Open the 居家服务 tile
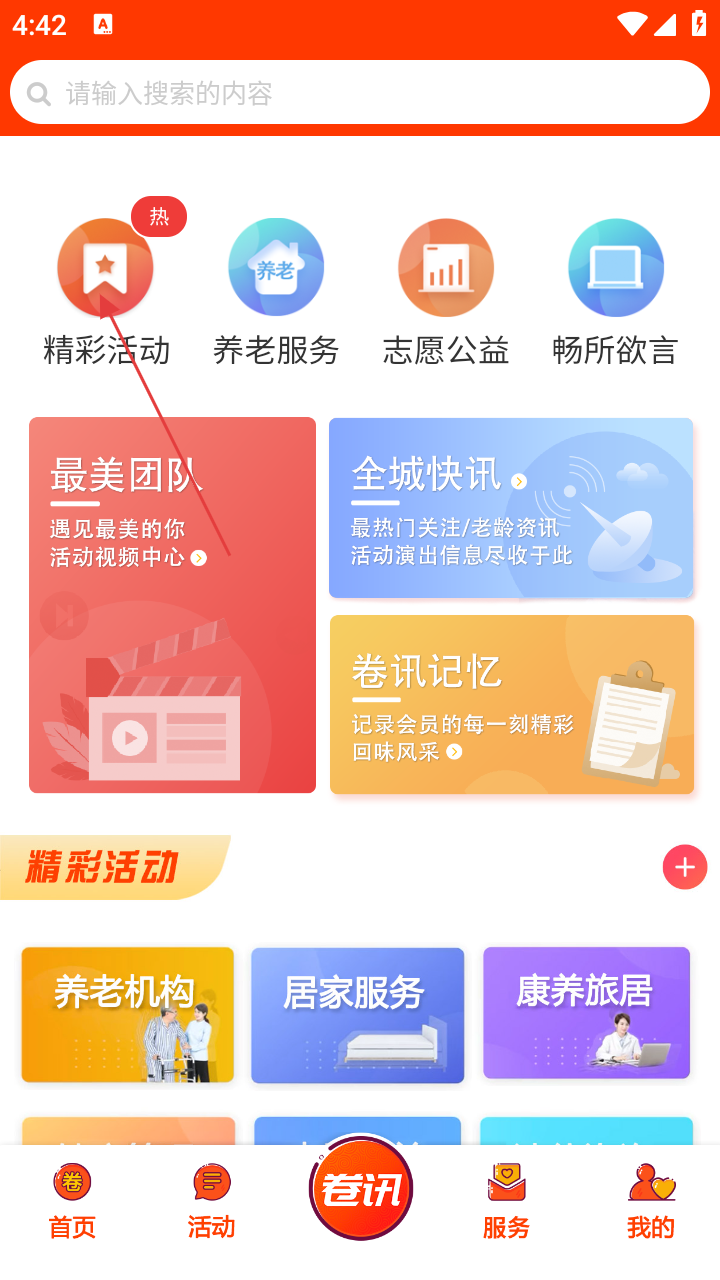This screenshot has width=720, height=1280. tap(357, 1015)
